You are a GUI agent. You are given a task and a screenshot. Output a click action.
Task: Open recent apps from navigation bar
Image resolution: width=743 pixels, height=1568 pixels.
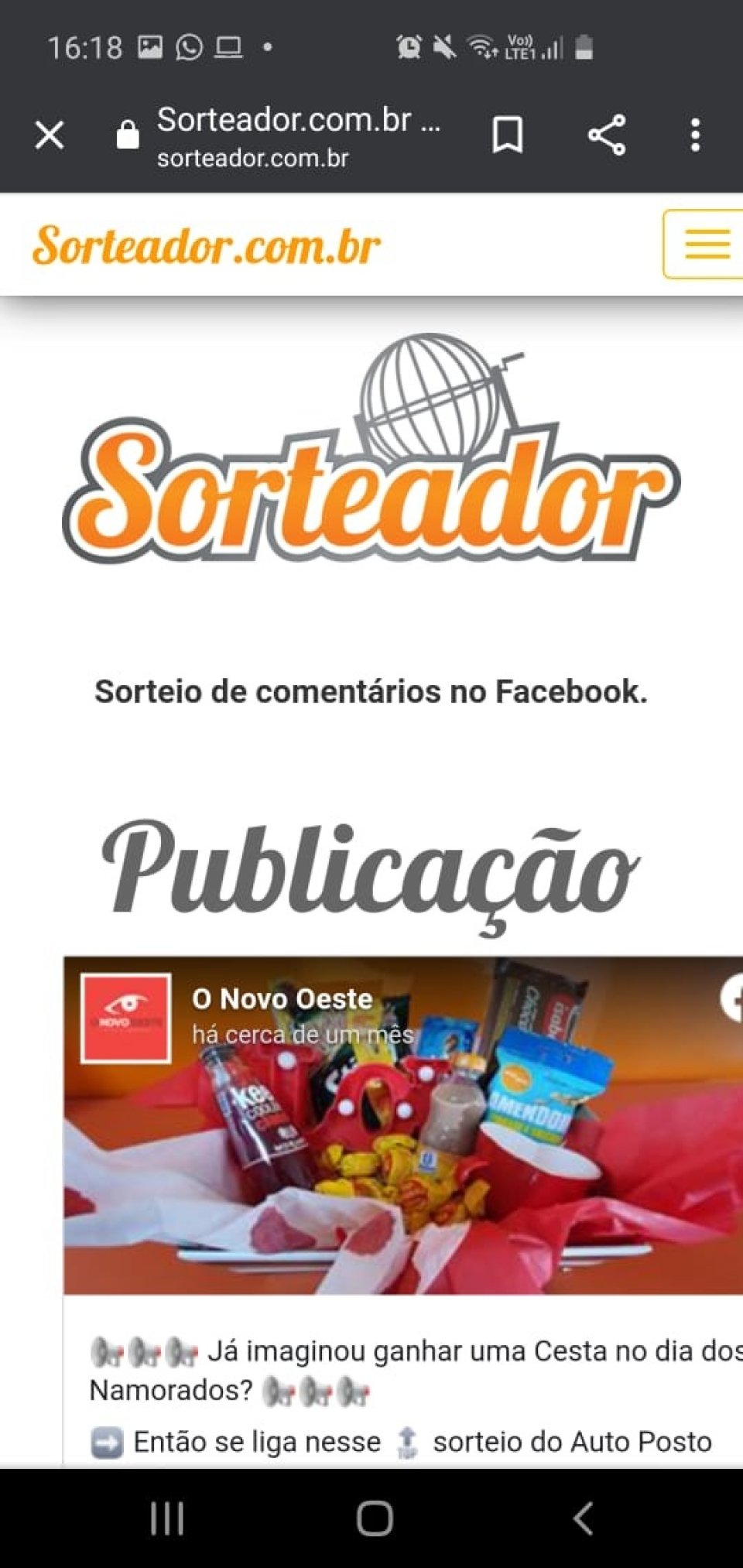point(166,1518)
